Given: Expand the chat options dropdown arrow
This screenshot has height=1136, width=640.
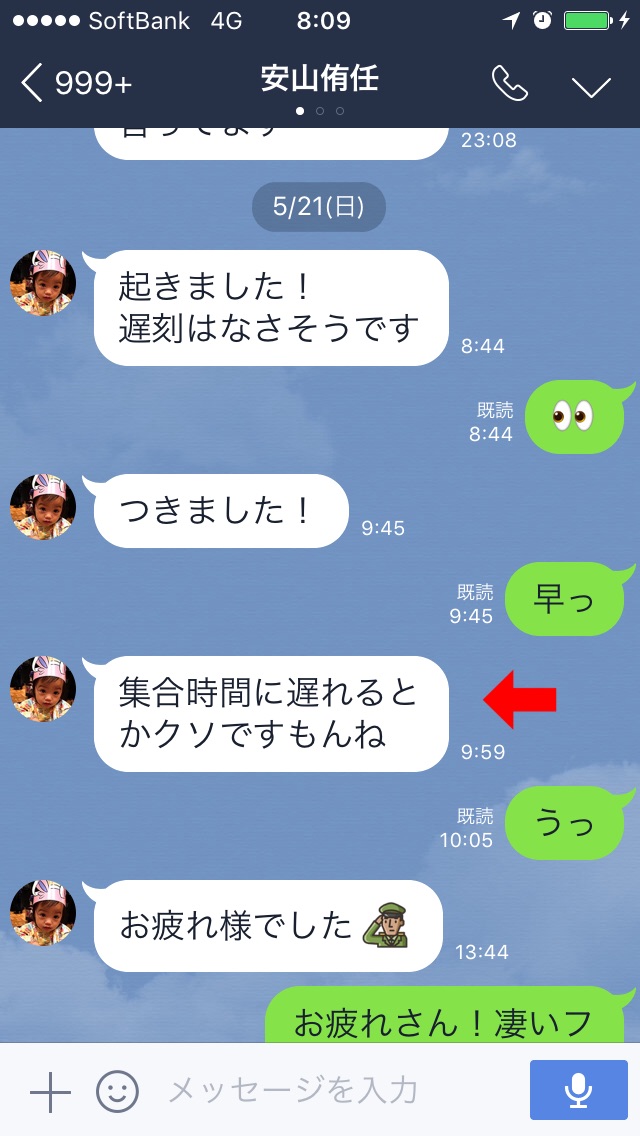Looking at the screenshot, I should tap(591, 86).
